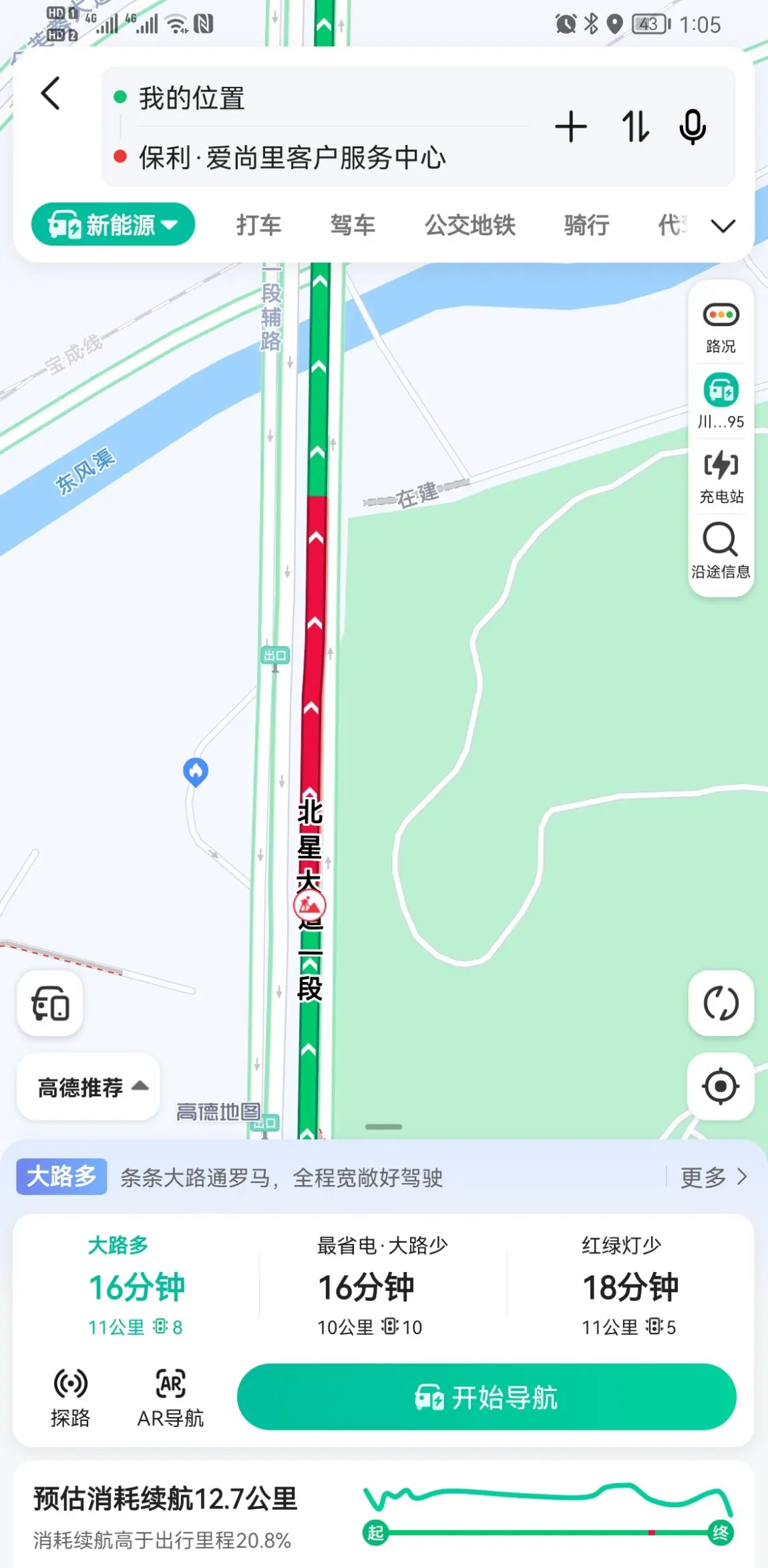Refresh the route with the circular arrows
Image resolution: width=768 pixels, height=1568 pixels.
point(721,1003)
